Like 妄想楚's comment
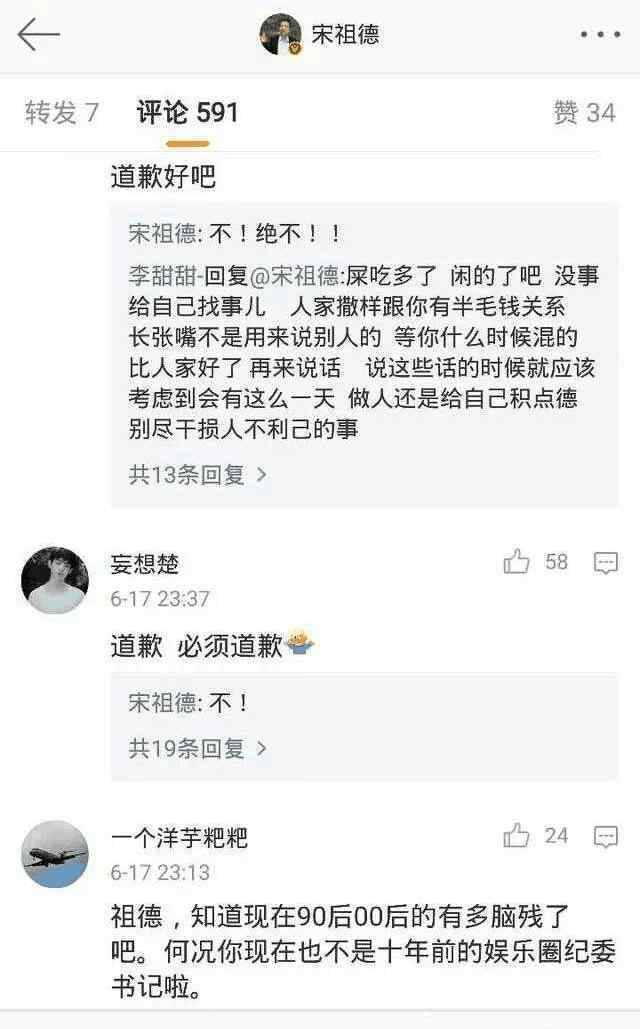The height and width of the screenshot is (1029, 640). click(x=516, y=562)
